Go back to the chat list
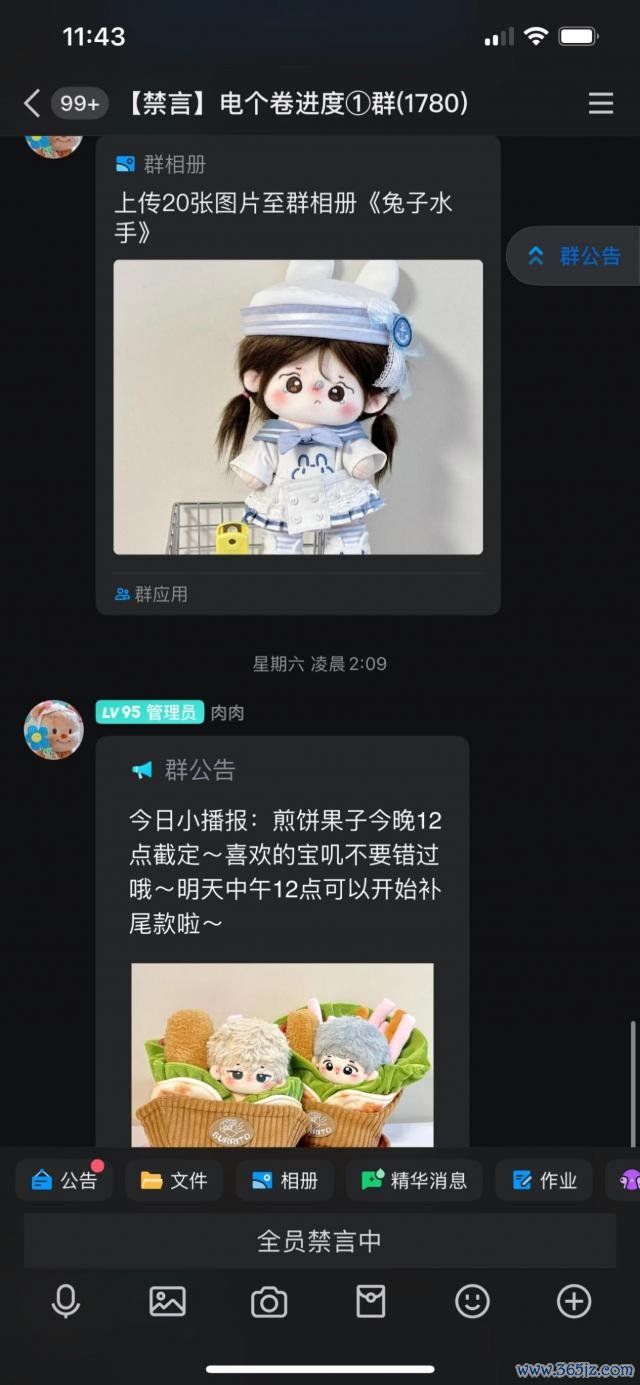This screenshot has width=640, height=1385. [32, 103]
